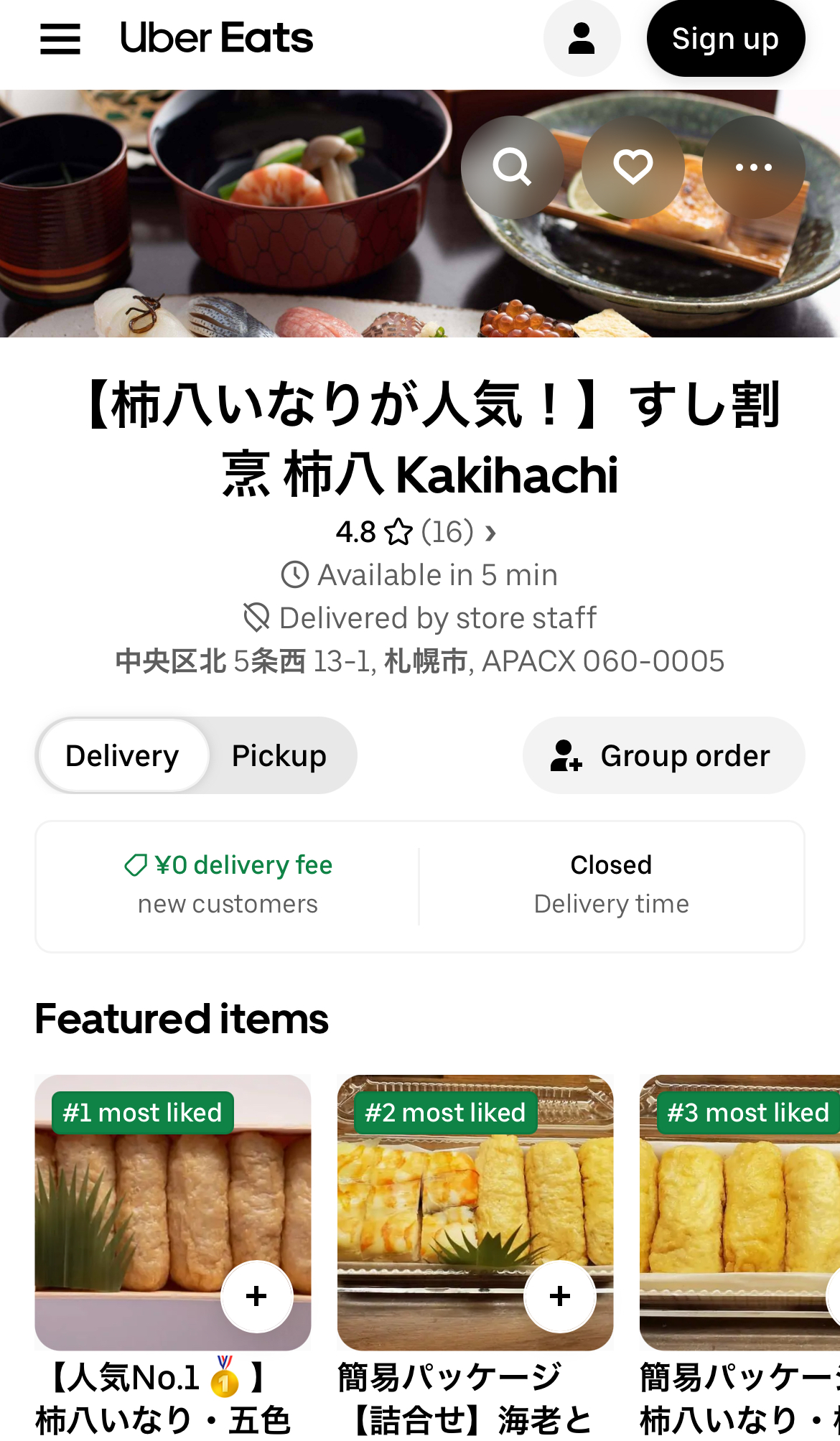The height and width of the screenshot is (1441, 840).
Task: Tap the Sign up button
Action: point(725,39)
